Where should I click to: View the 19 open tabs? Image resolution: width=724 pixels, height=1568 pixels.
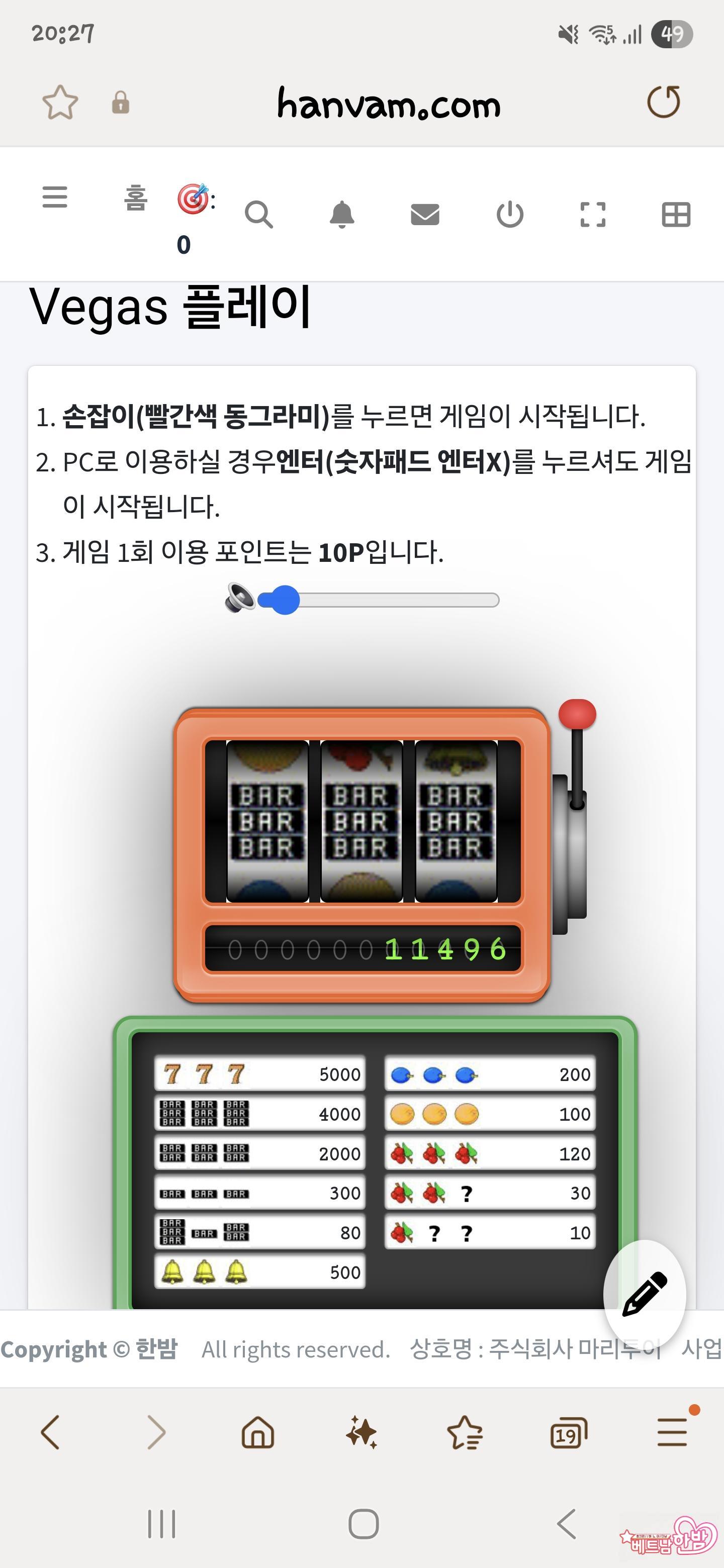[x=568, y=1433]
